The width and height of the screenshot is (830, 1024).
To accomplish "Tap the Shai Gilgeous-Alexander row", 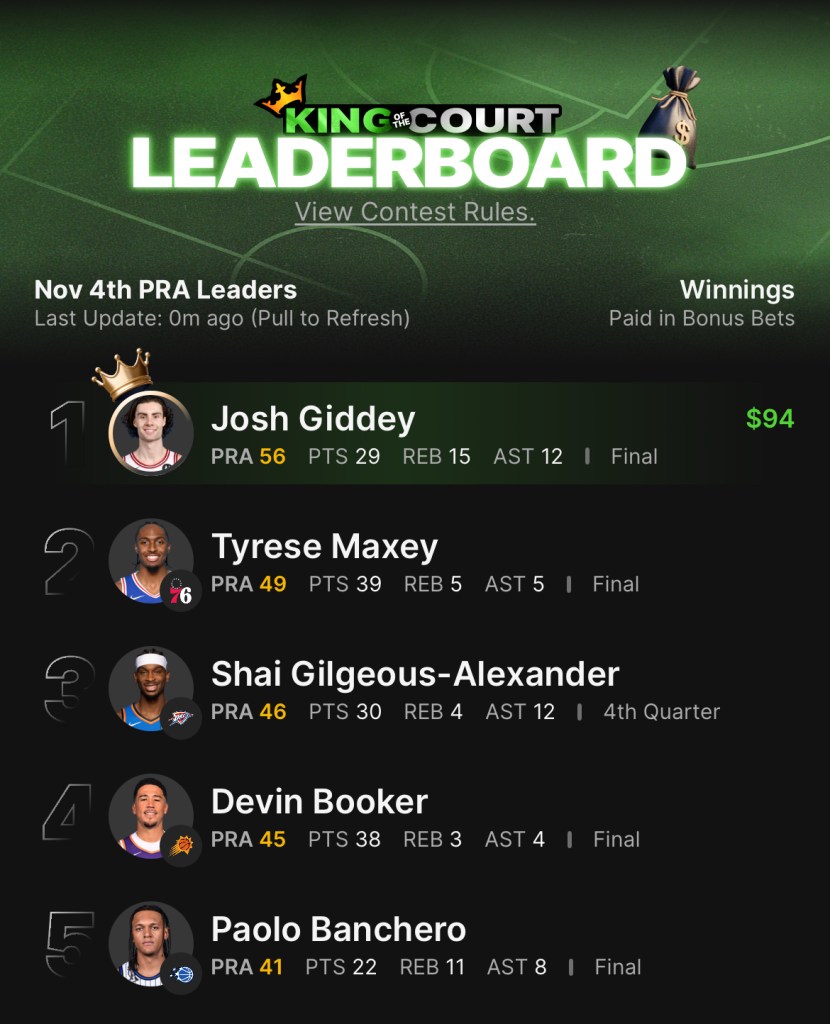I will point(415,689).
